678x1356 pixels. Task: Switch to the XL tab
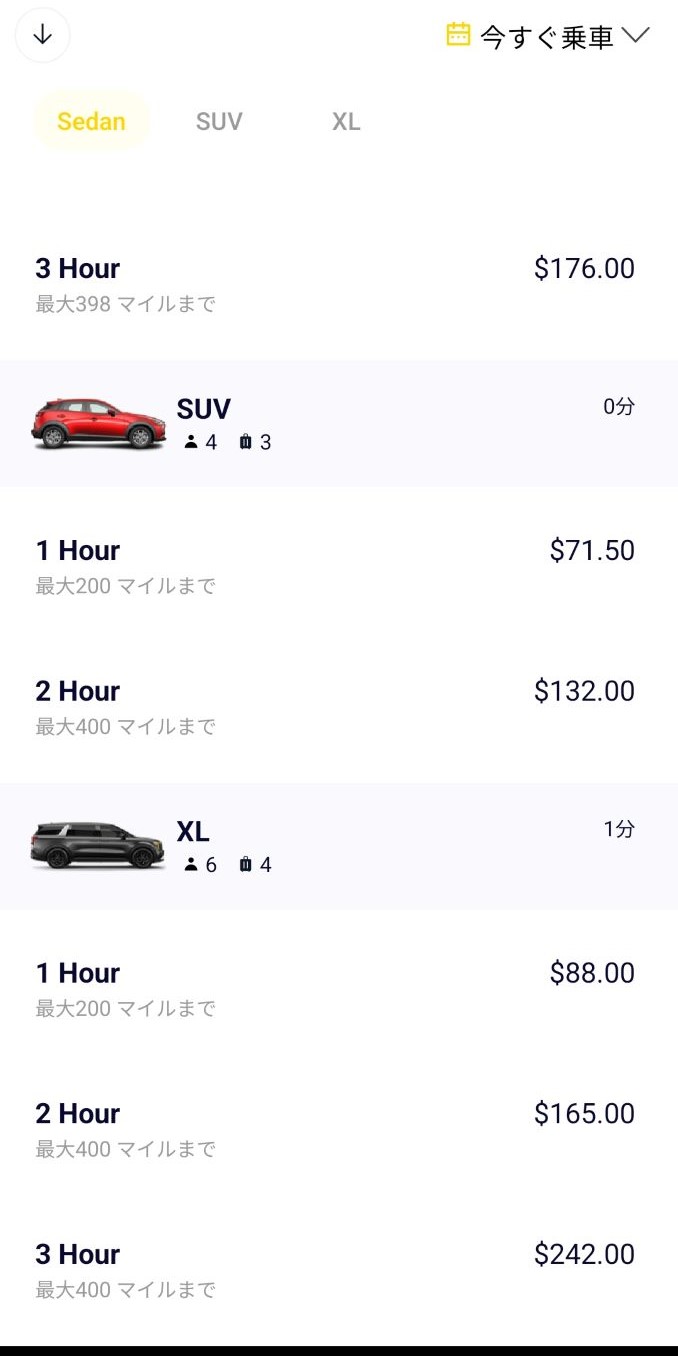pos(346,121)
